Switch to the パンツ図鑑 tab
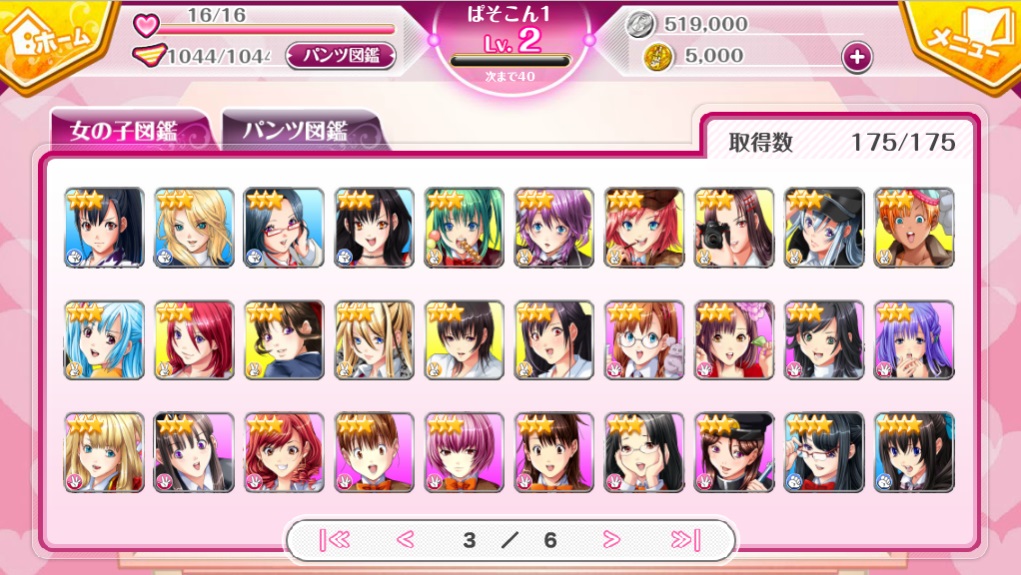Screen dimensions: 1021x575 tap(301, 130)
